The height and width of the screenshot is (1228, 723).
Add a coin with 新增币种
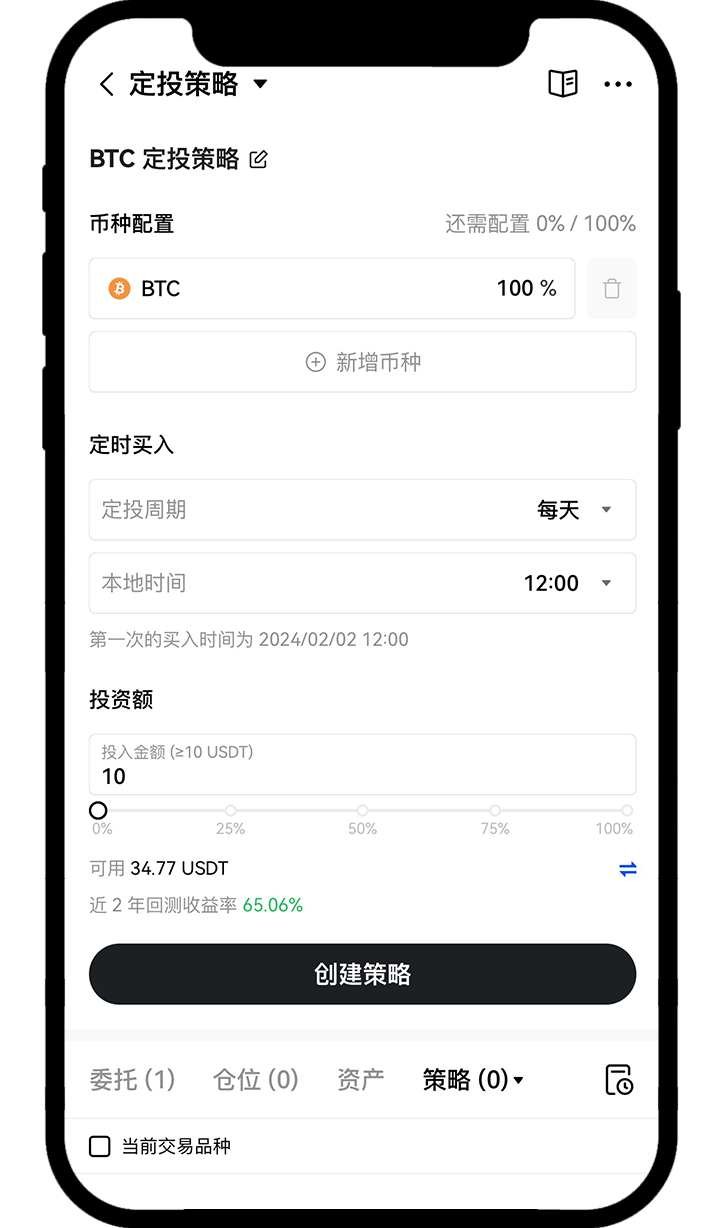click(362, 362)
